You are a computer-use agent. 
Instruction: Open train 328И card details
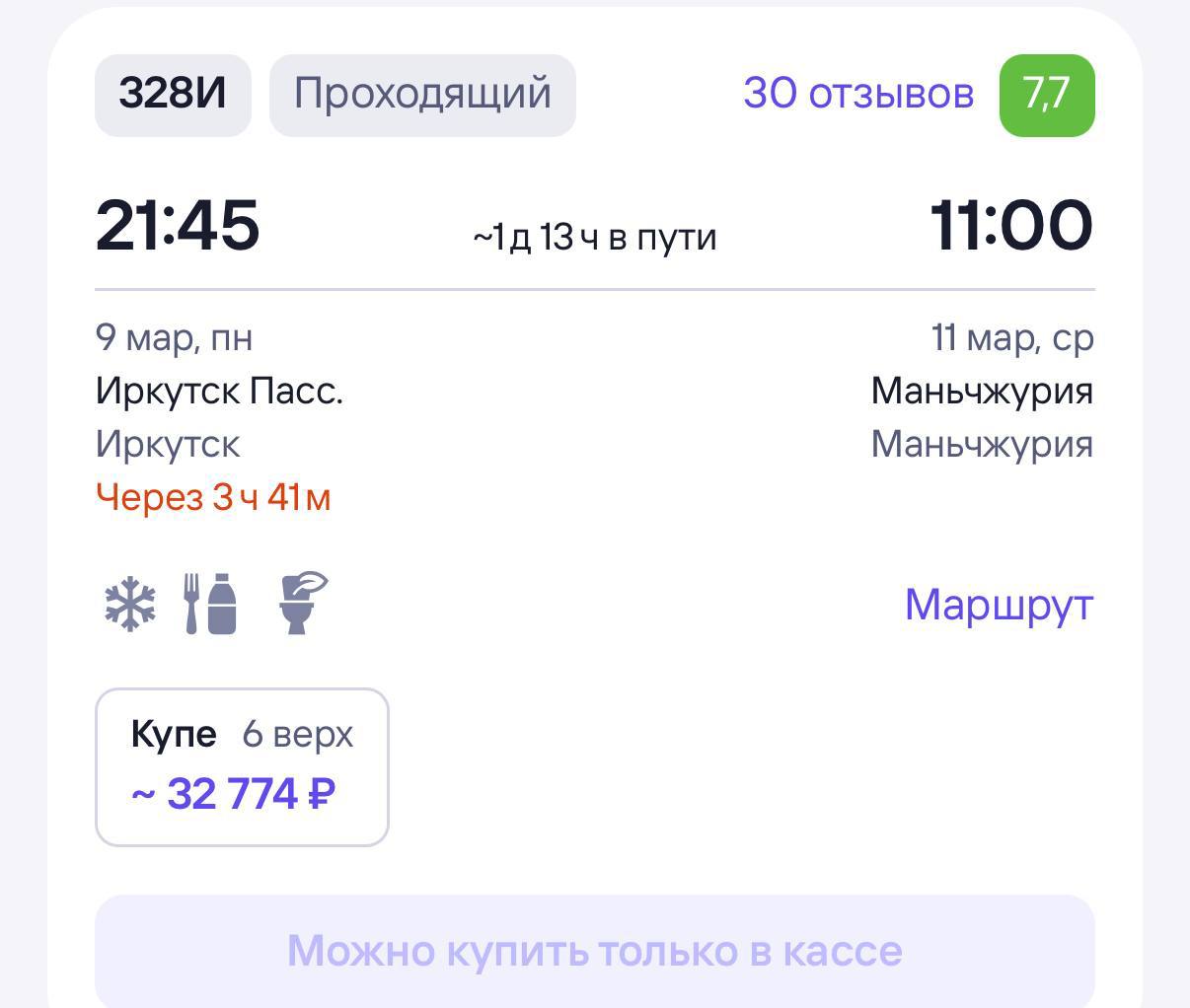point(173,95)
